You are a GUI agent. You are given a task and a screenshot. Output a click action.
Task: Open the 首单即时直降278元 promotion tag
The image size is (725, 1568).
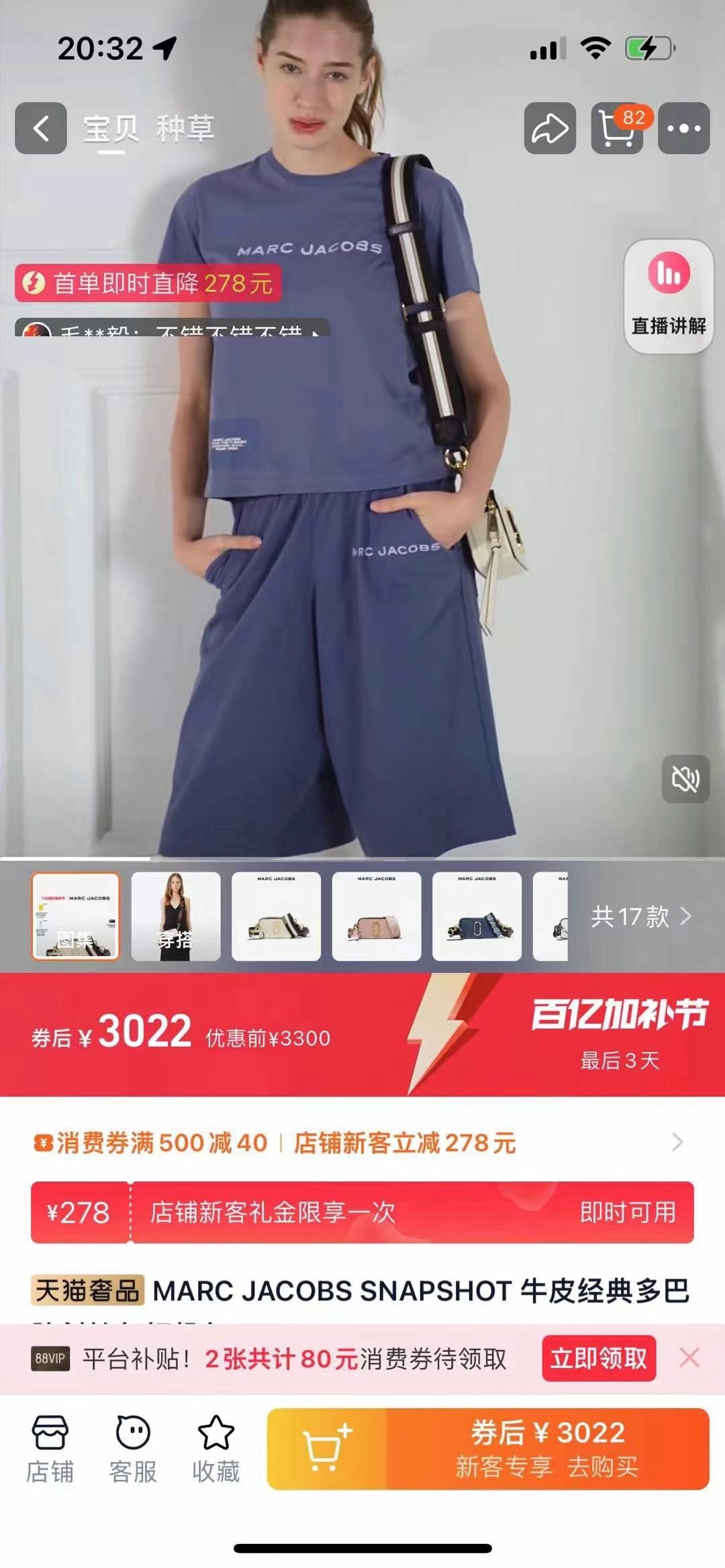click(148, 283)
